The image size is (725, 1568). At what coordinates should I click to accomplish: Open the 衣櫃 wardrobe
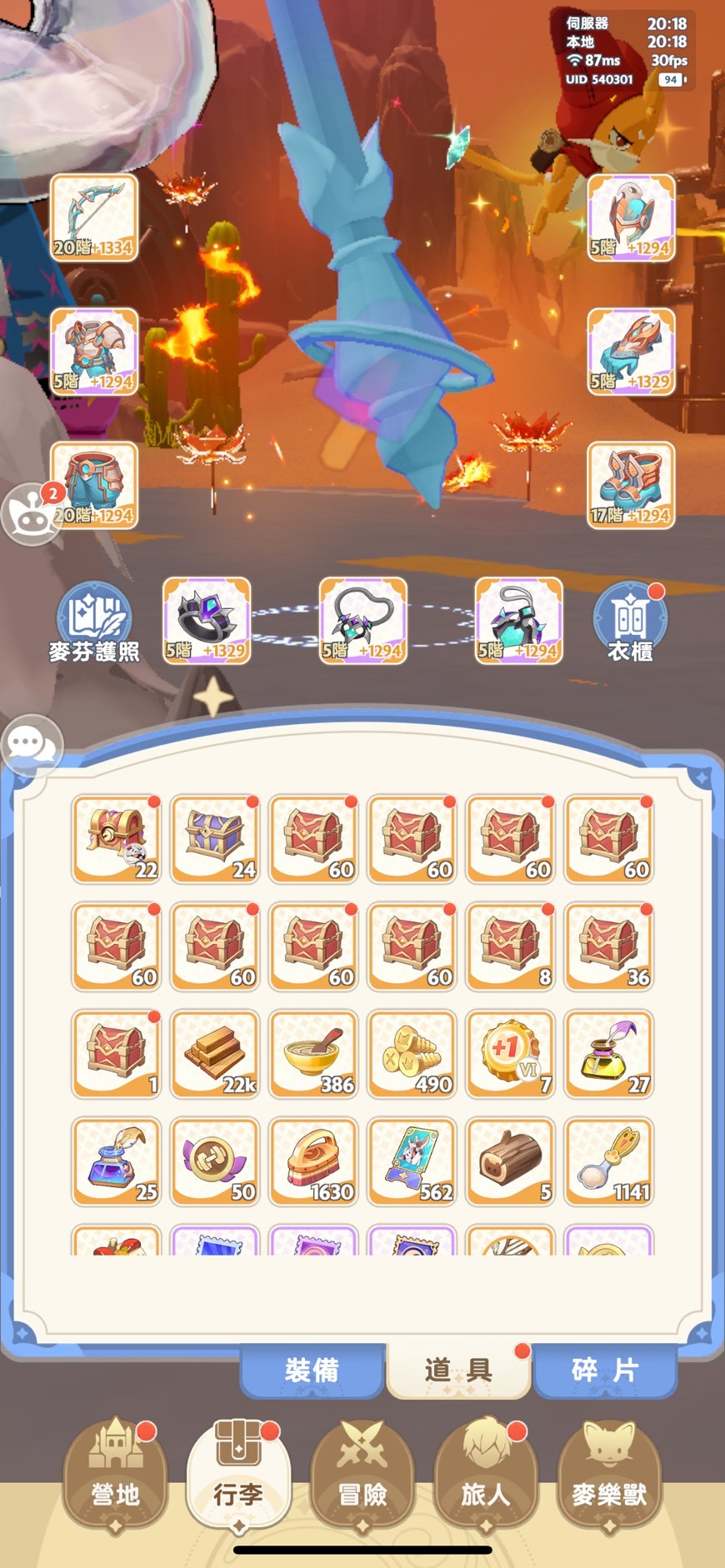(x=630, y=621)
